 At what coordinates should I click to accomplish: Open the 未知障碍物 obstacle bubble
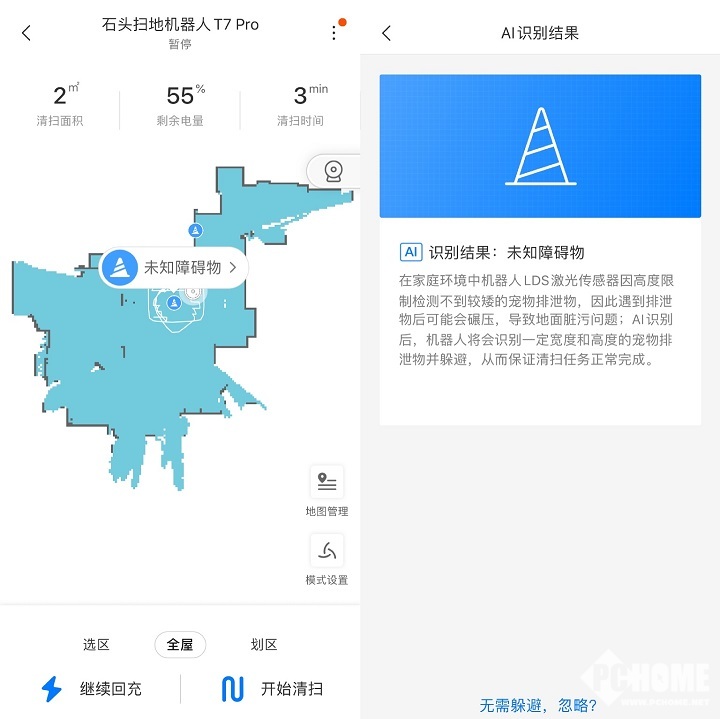173,267
